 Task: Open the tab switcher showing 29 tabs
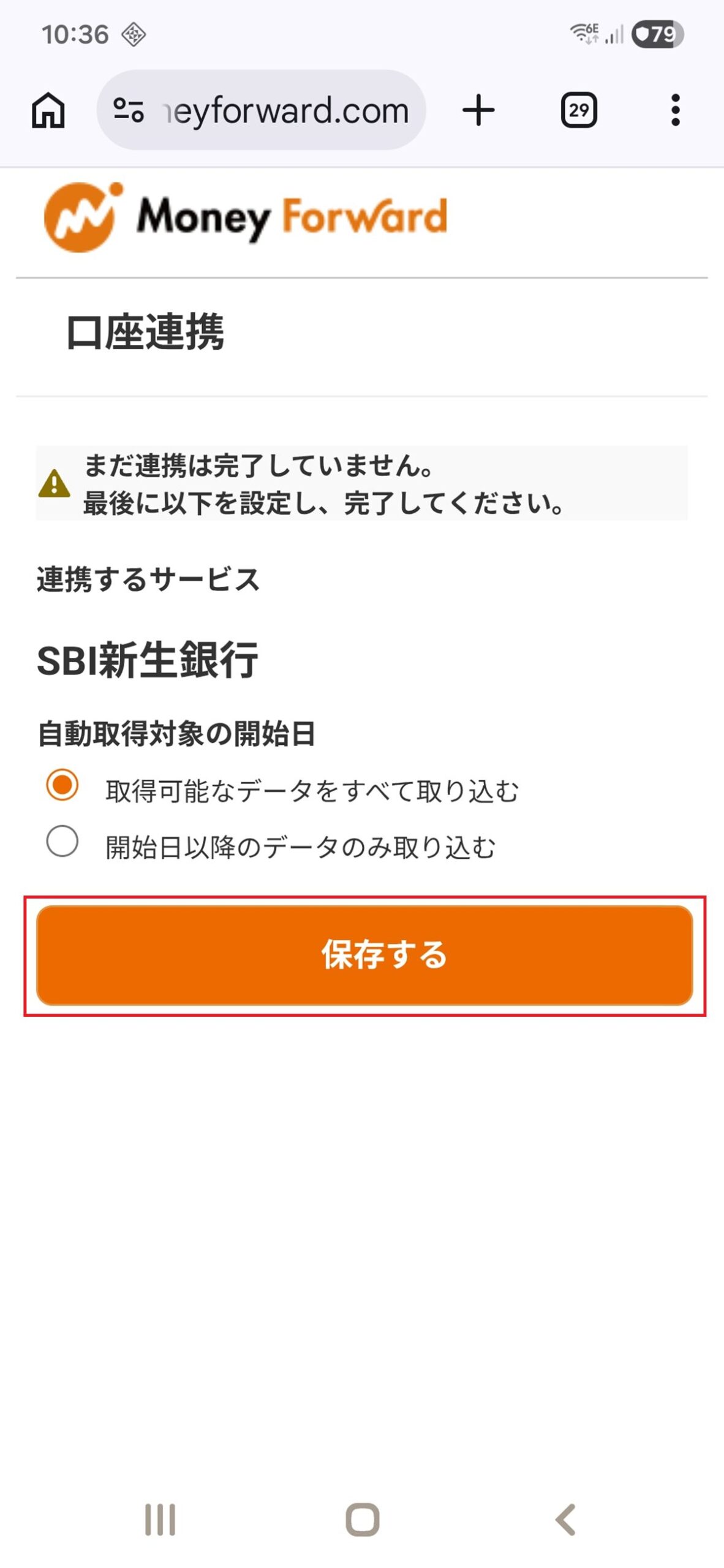click(x=579, y=111)
